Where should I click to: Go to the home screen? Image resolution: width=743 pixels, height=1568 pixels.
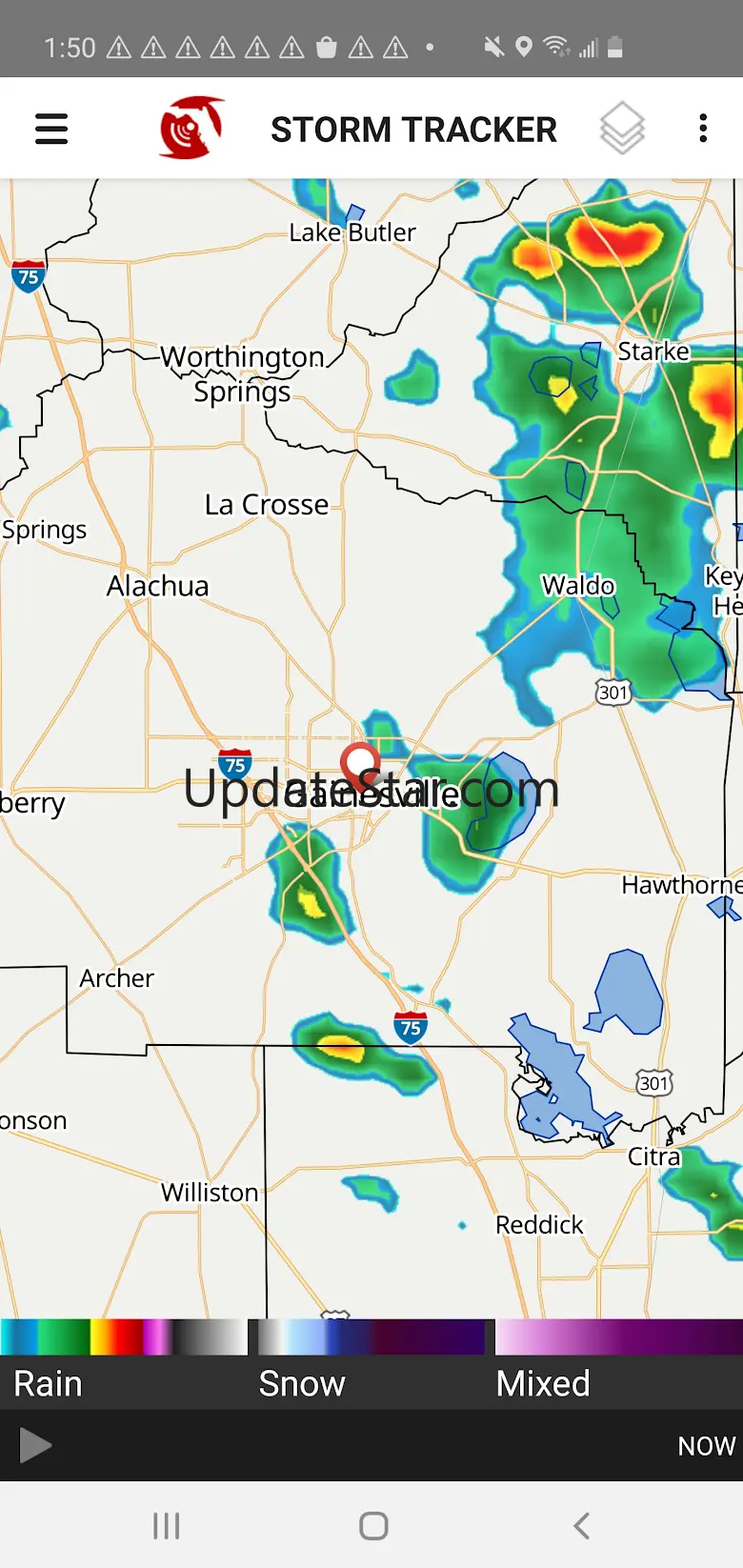373,1526
